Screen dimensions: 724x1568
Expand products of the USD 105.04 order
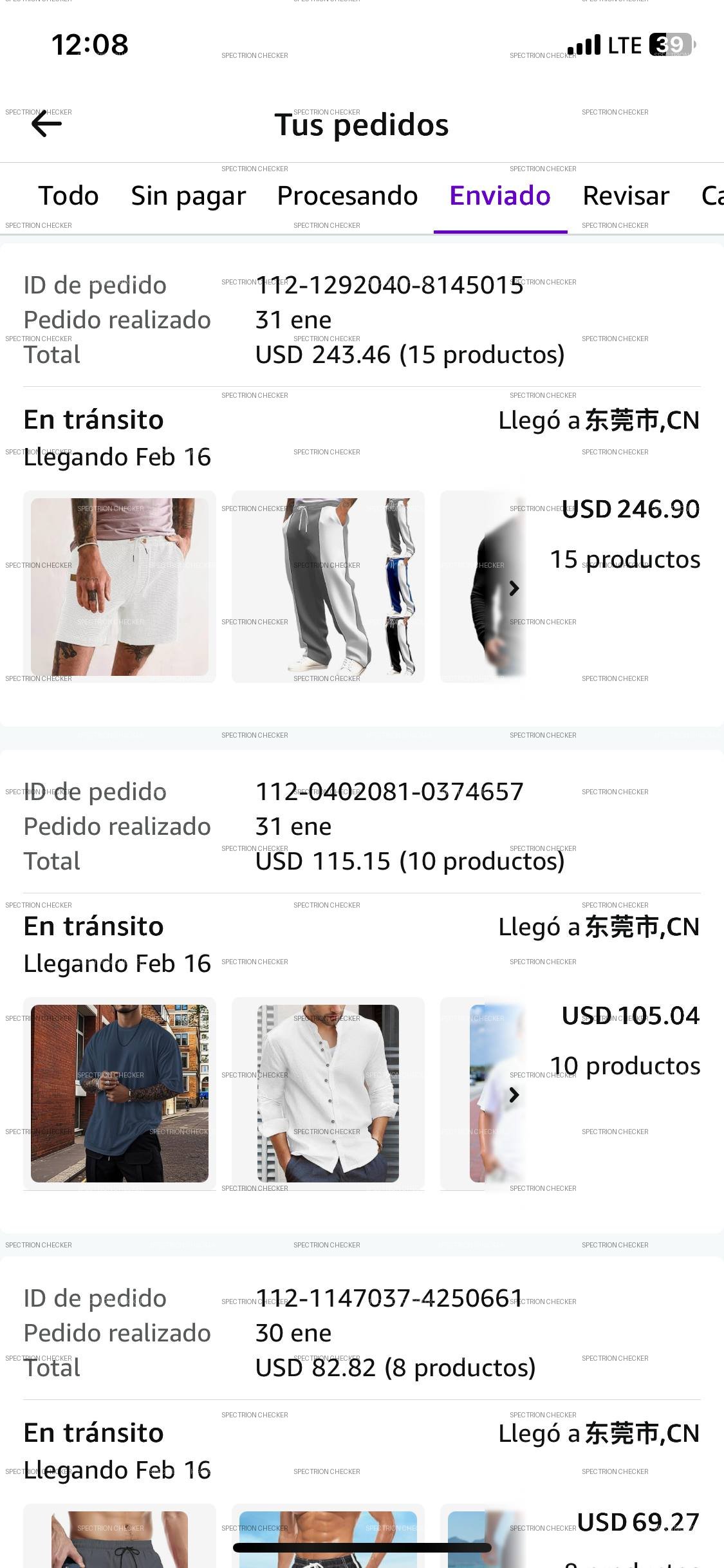click(x=514, y=1094)
